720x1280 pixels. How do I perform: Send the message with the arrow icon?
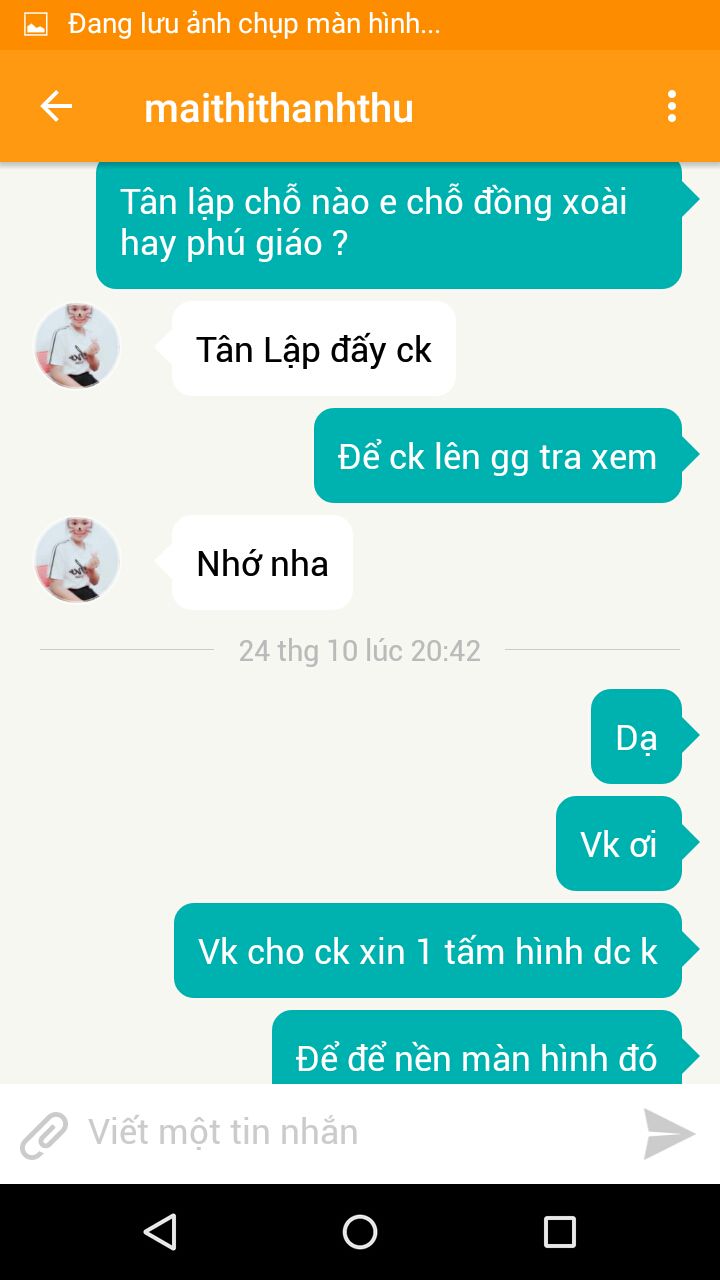click(669, 1133)
